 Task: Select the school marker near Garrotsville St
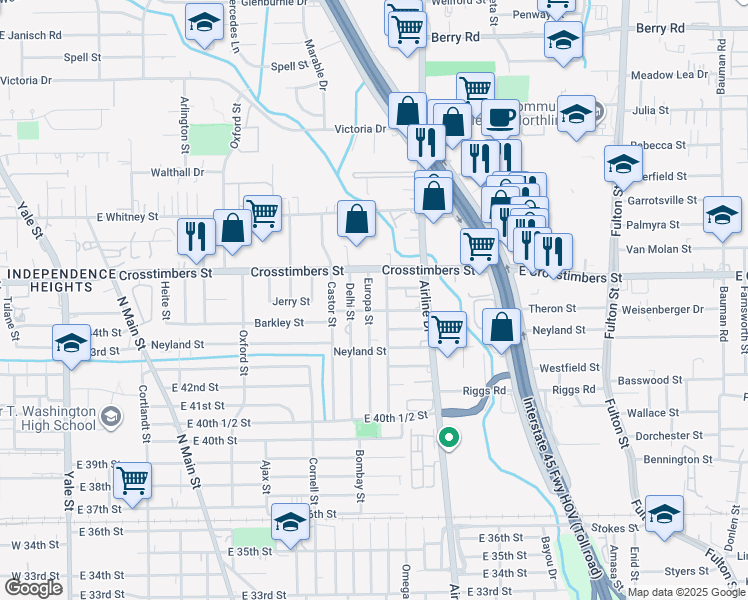point(623,163)
